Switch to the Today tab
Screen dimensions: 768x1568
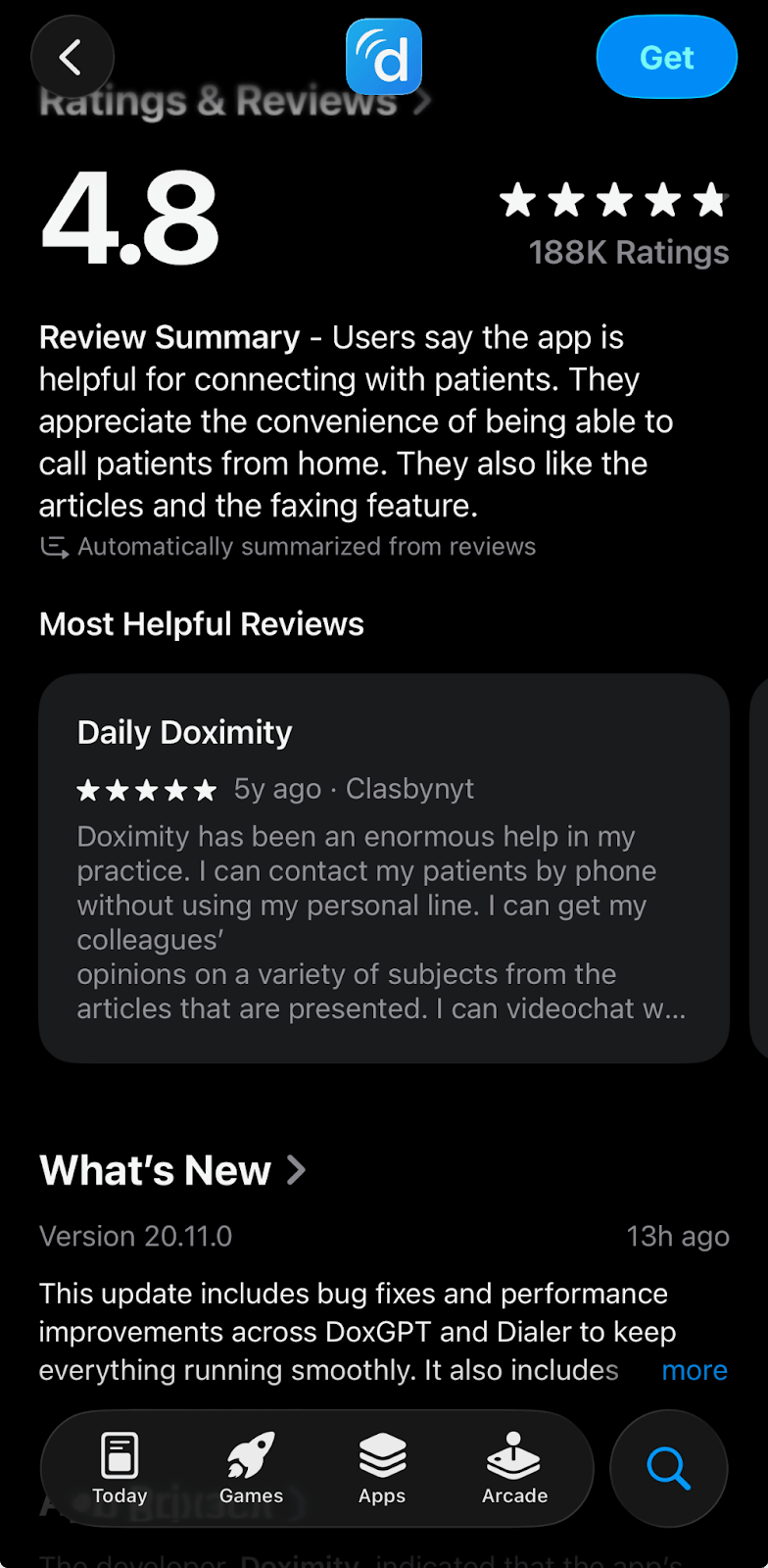(120, 1468)
